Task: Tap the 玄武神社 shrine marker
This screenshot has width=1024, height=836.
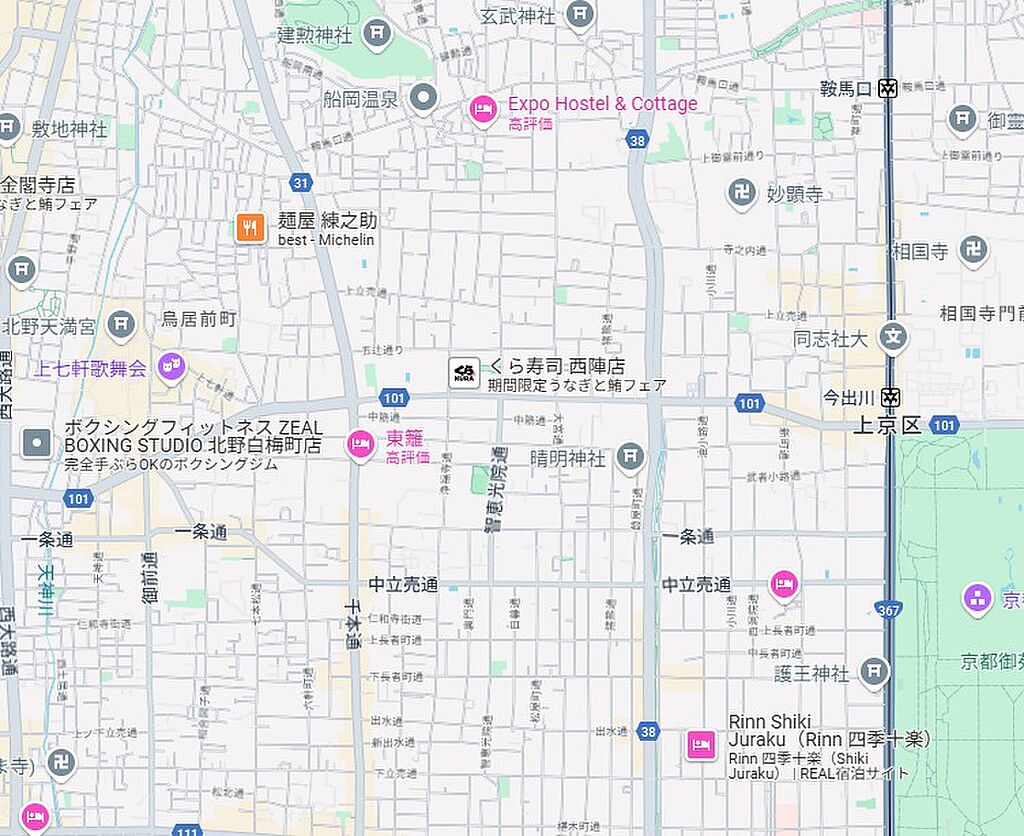Action: tap(579, 15)
